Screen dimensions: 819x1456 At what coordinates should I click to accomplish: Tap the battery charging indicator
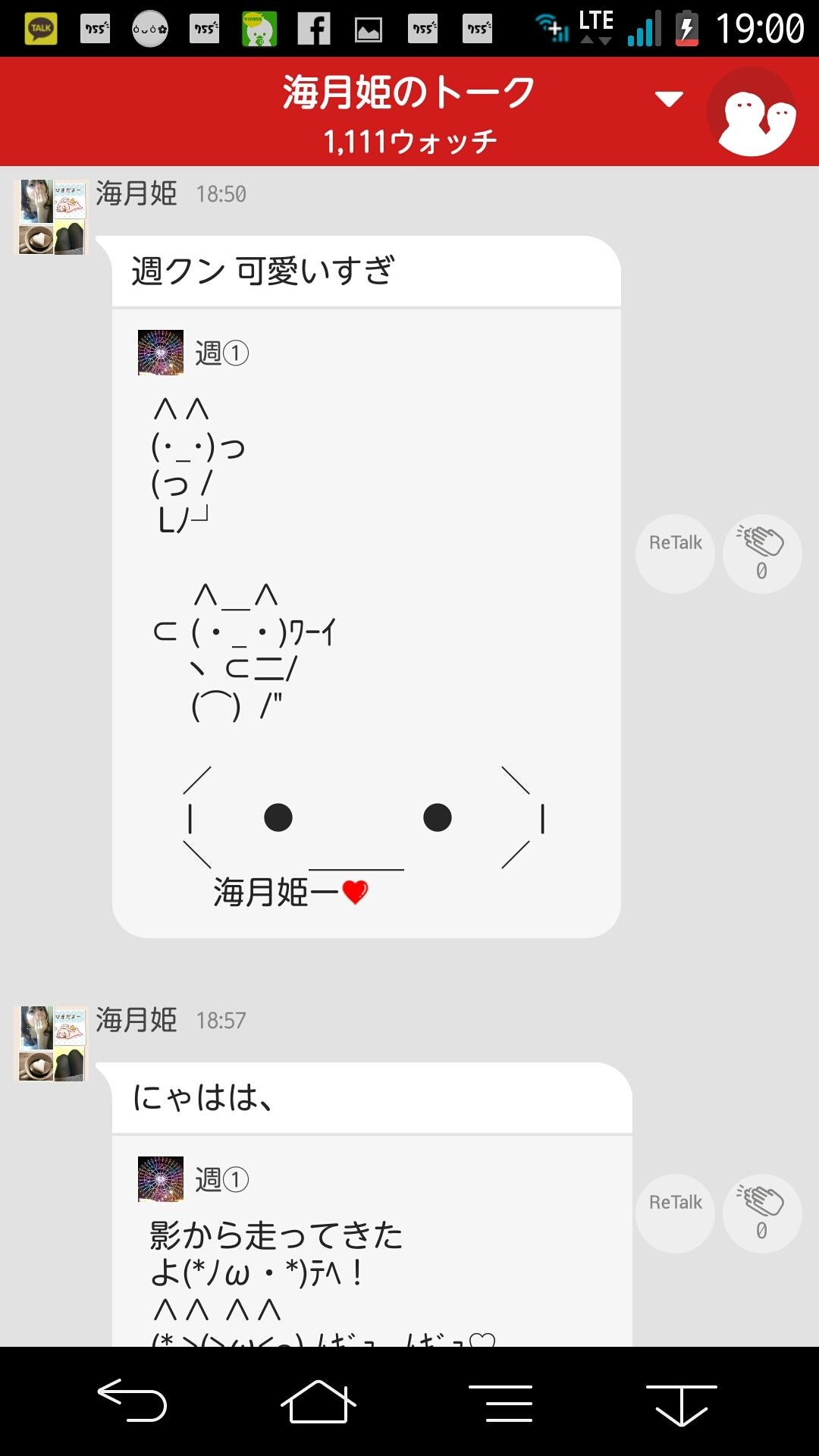tap(686, 29)
